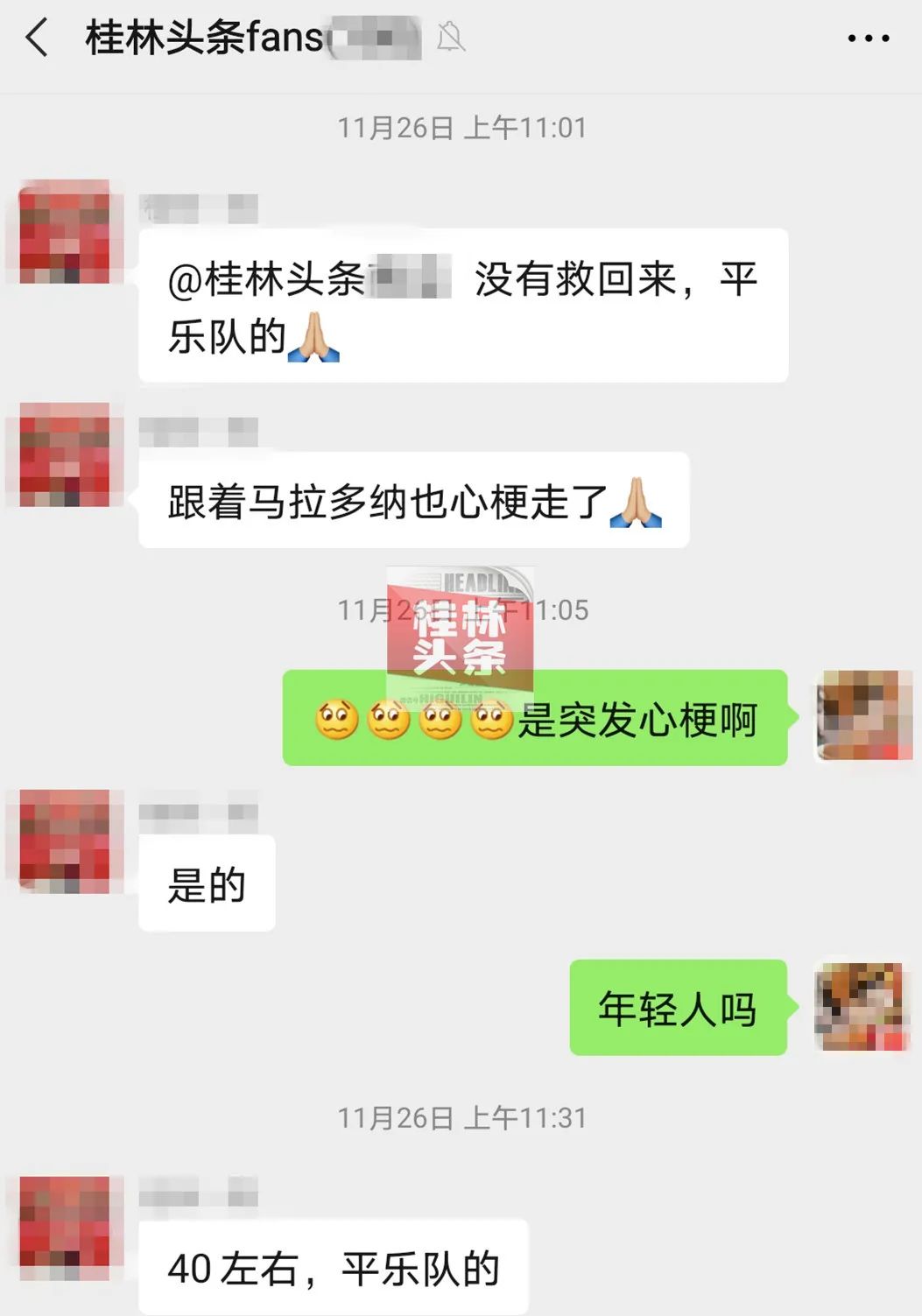Screen dimensions: 922x1316
Task: Tap sender avatar beside '没有救回来' message
Action: pyautogui.click(x=65, y=232)
